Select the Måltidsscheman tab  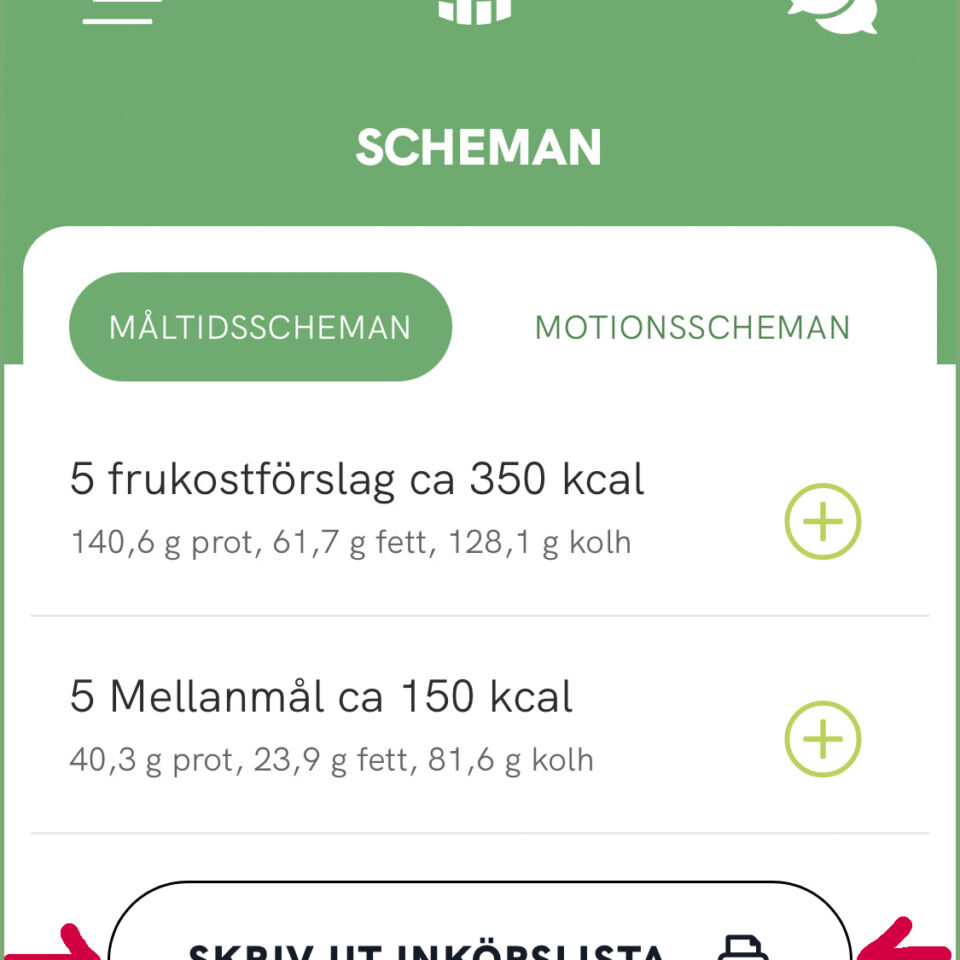260,327
